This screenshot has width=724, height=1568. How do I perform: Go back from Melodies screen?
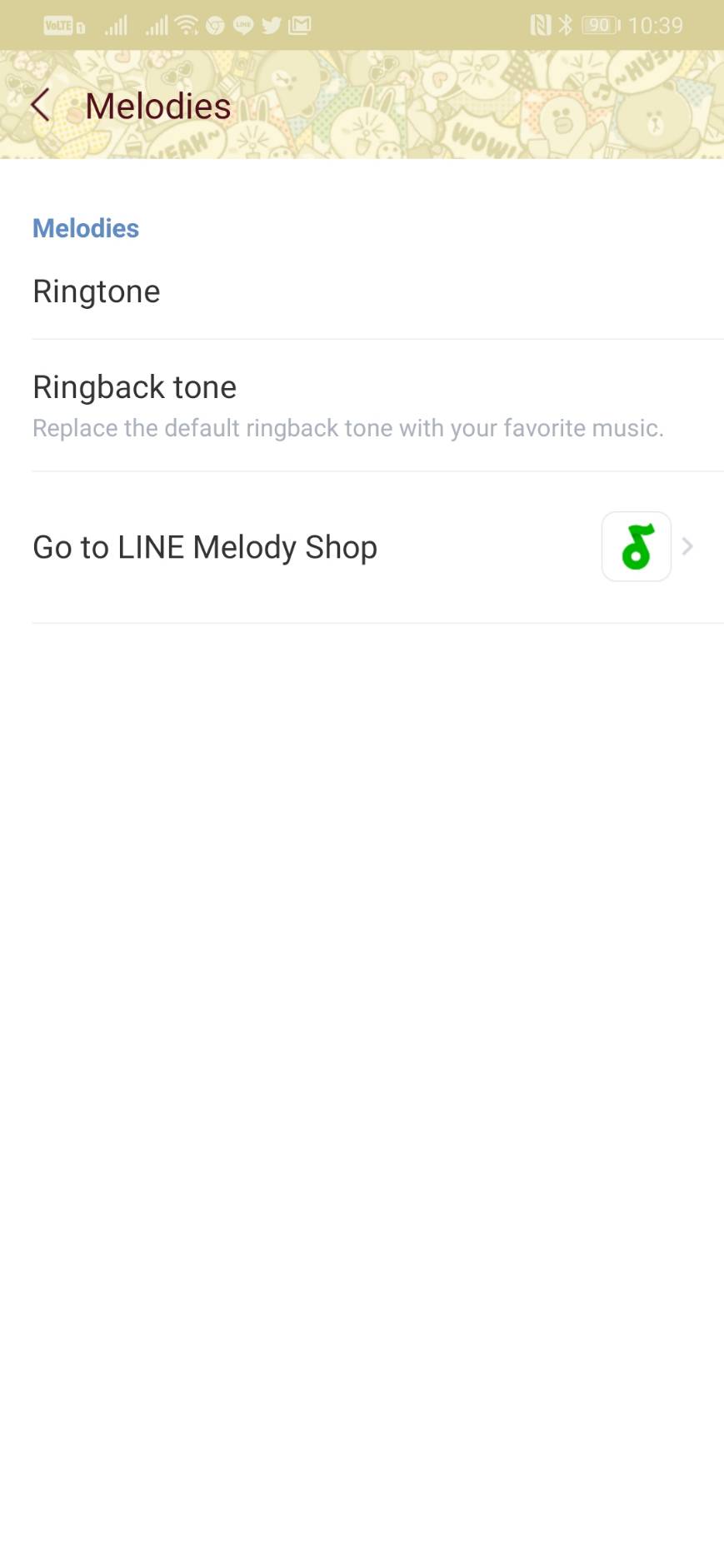[40, 106]
